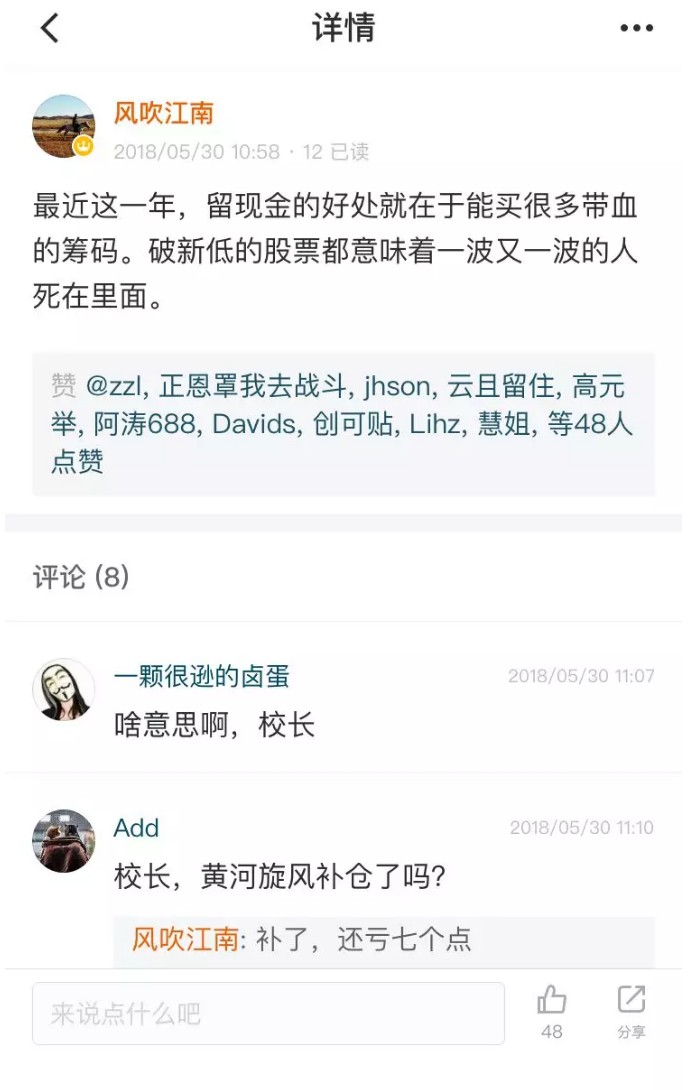
Task: Open 一颗很逊的卤蛋's avatar
Action: click(64, 689)
